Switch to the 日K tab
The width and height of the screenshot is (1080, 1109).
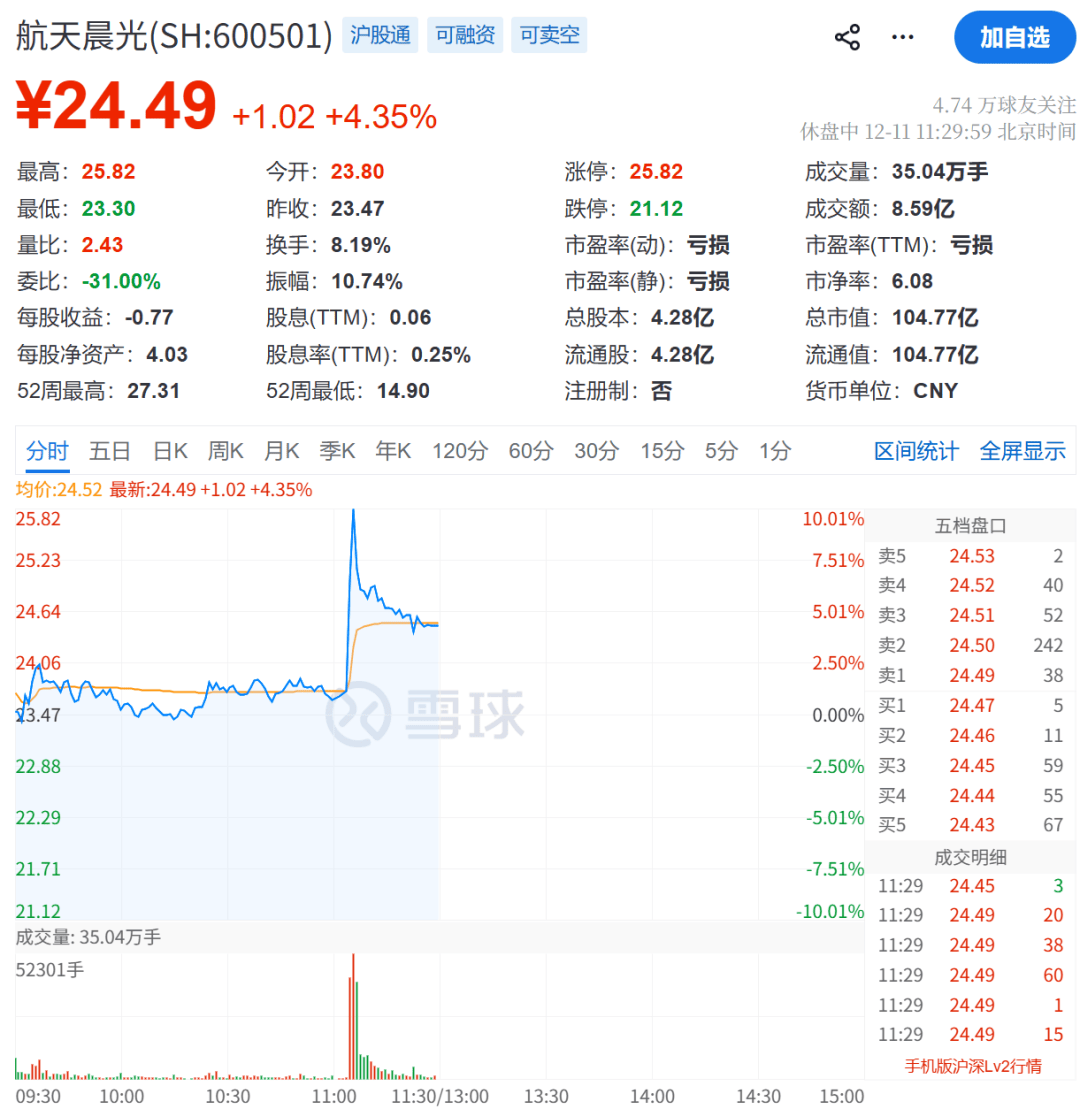coord(170,452)
